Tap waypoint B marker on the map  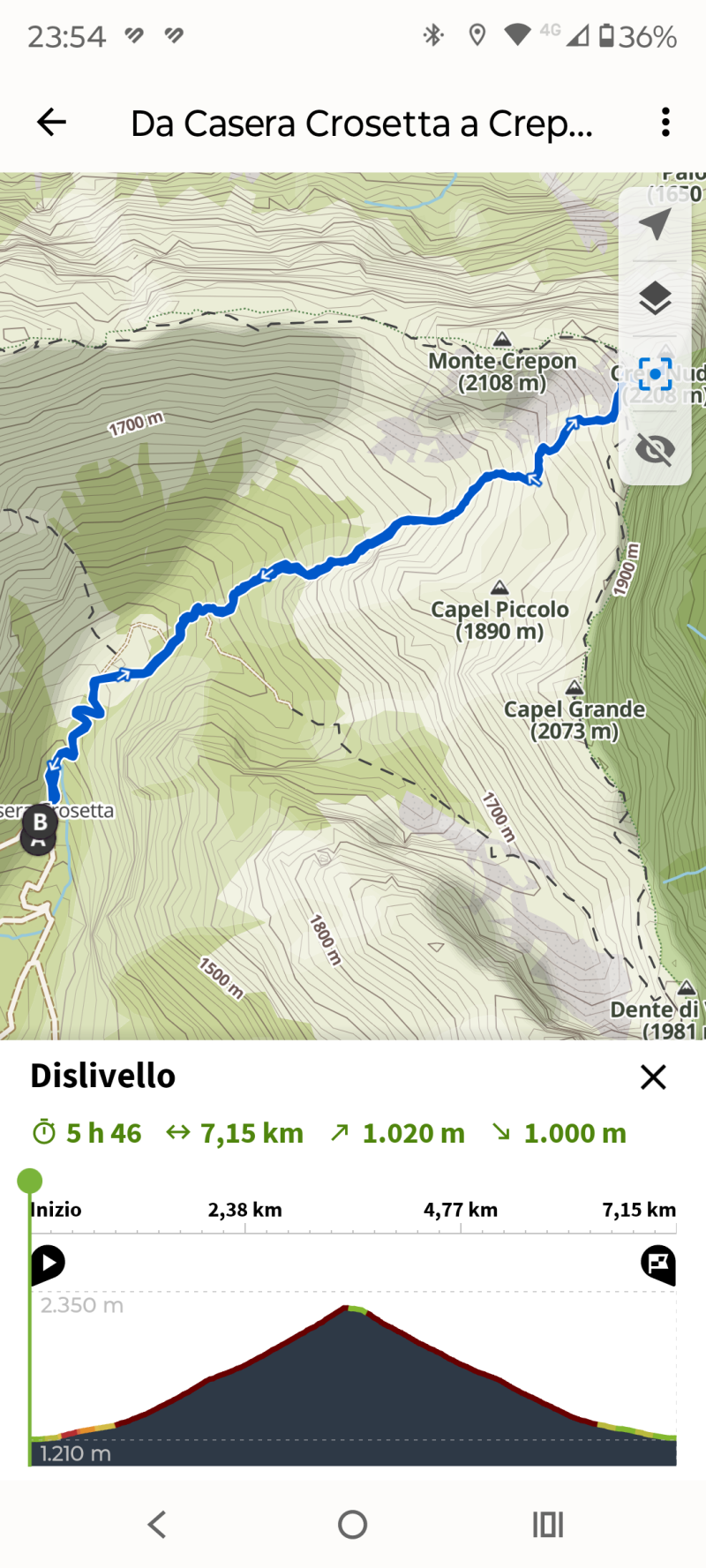(40, 822)
